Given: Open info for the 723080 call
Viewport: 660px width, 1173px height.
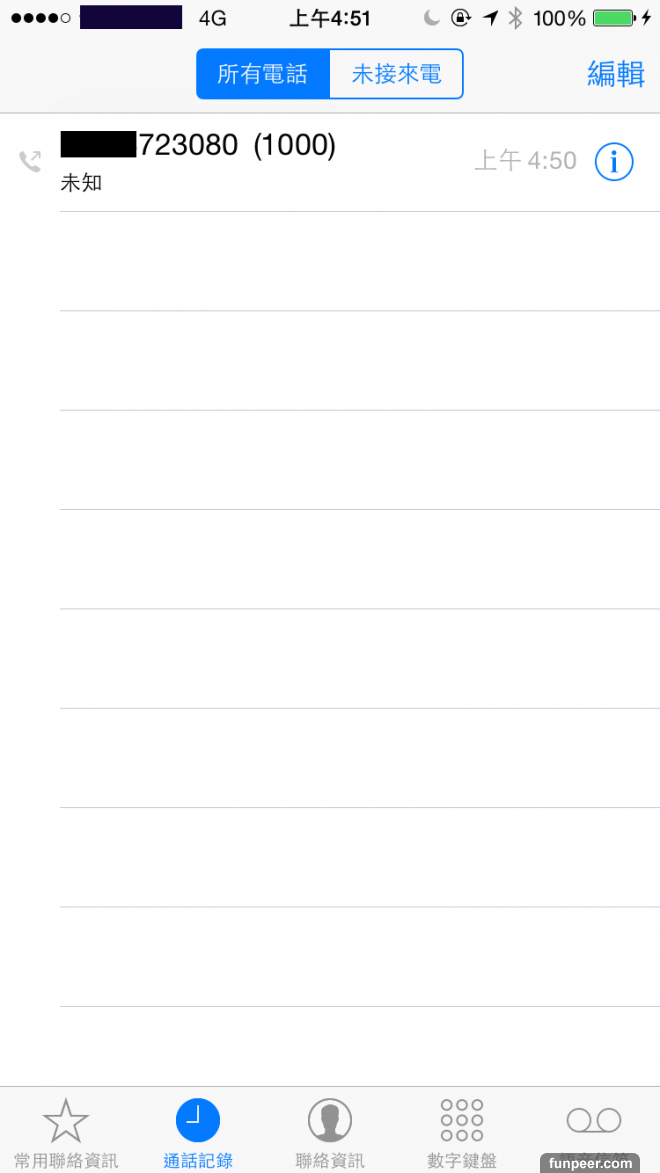Looking at the screenshot, I should point(614,161).
